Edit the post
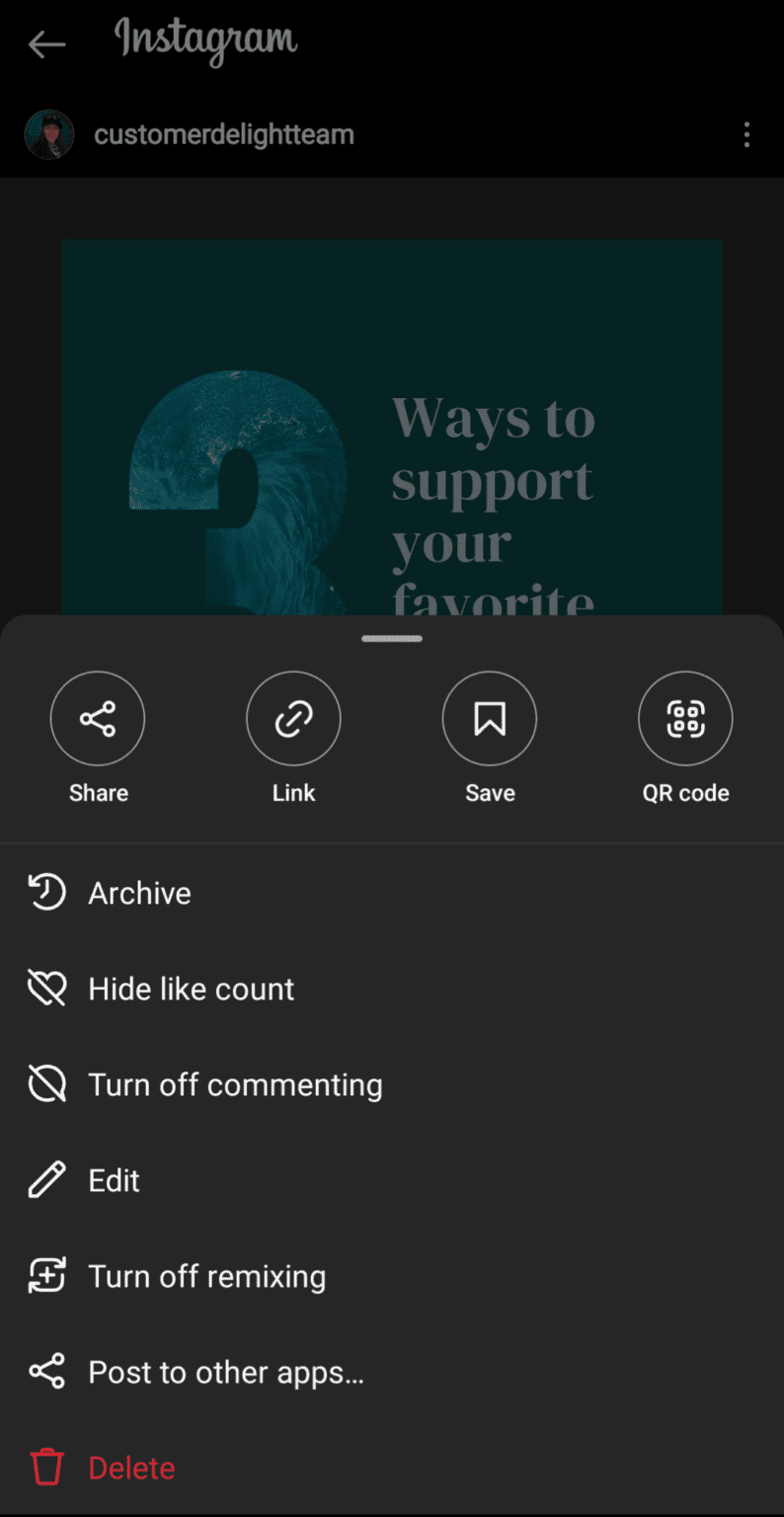Screen dimensions: 784x1517 114,1180
